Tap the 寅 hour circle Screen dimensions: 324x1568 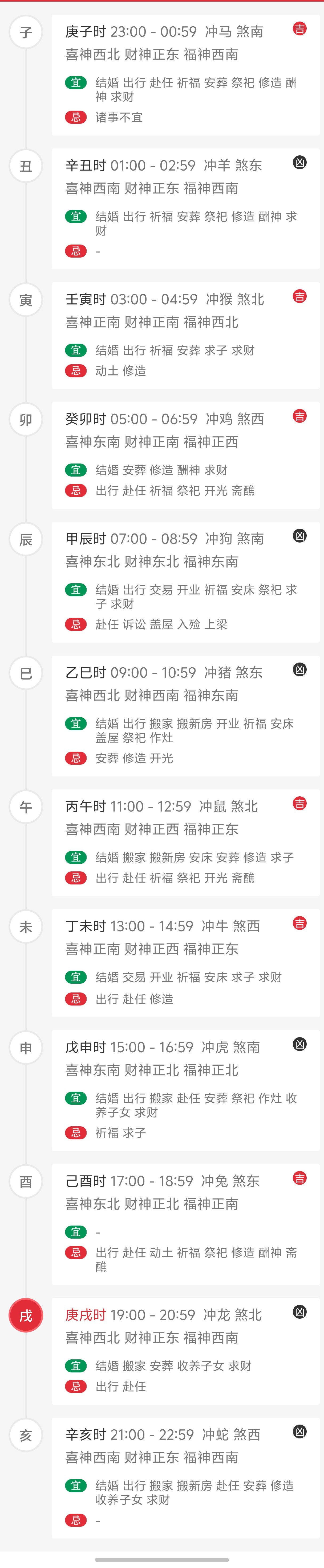pos(26,300)
